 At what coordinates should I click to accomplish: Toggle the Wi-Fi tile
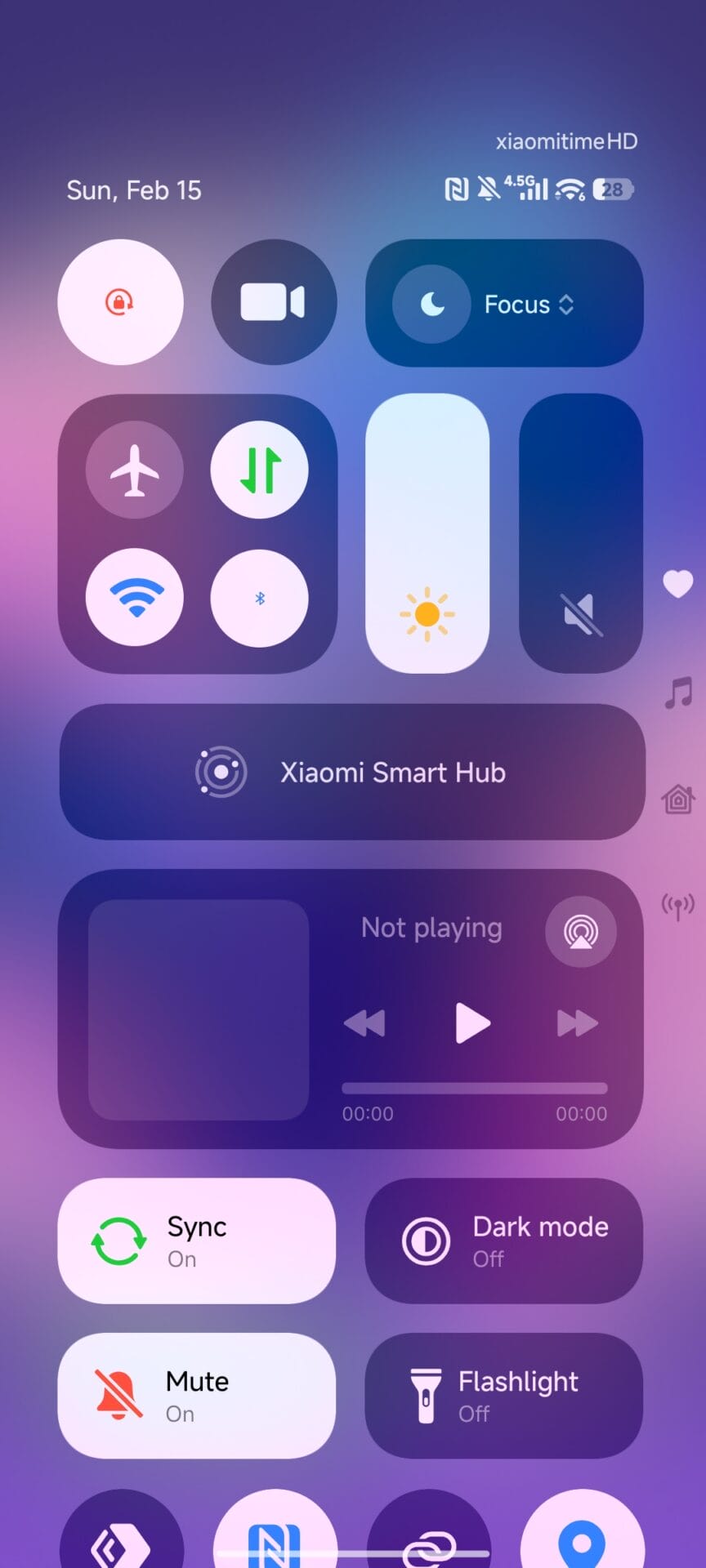pos(135,598)
